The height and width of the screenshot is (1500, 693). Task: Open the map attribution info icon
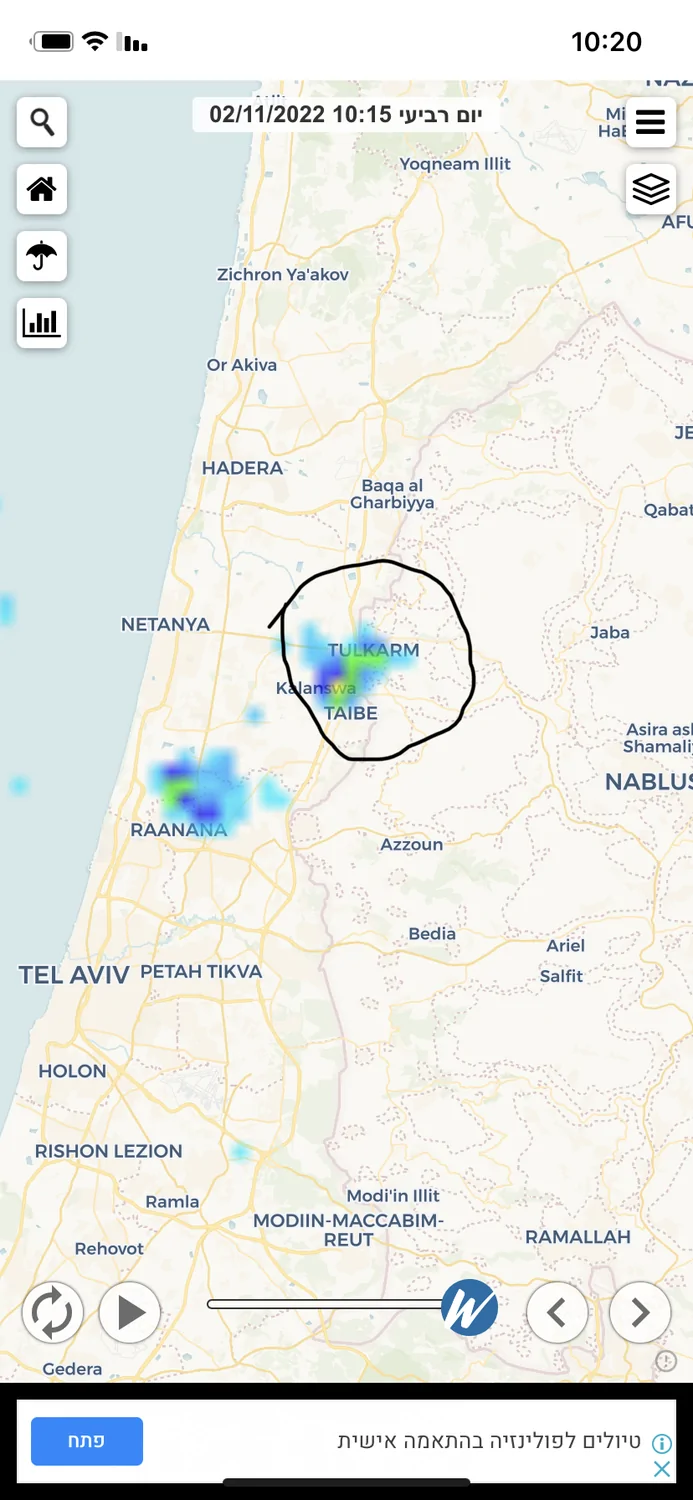coord(665,1361)
